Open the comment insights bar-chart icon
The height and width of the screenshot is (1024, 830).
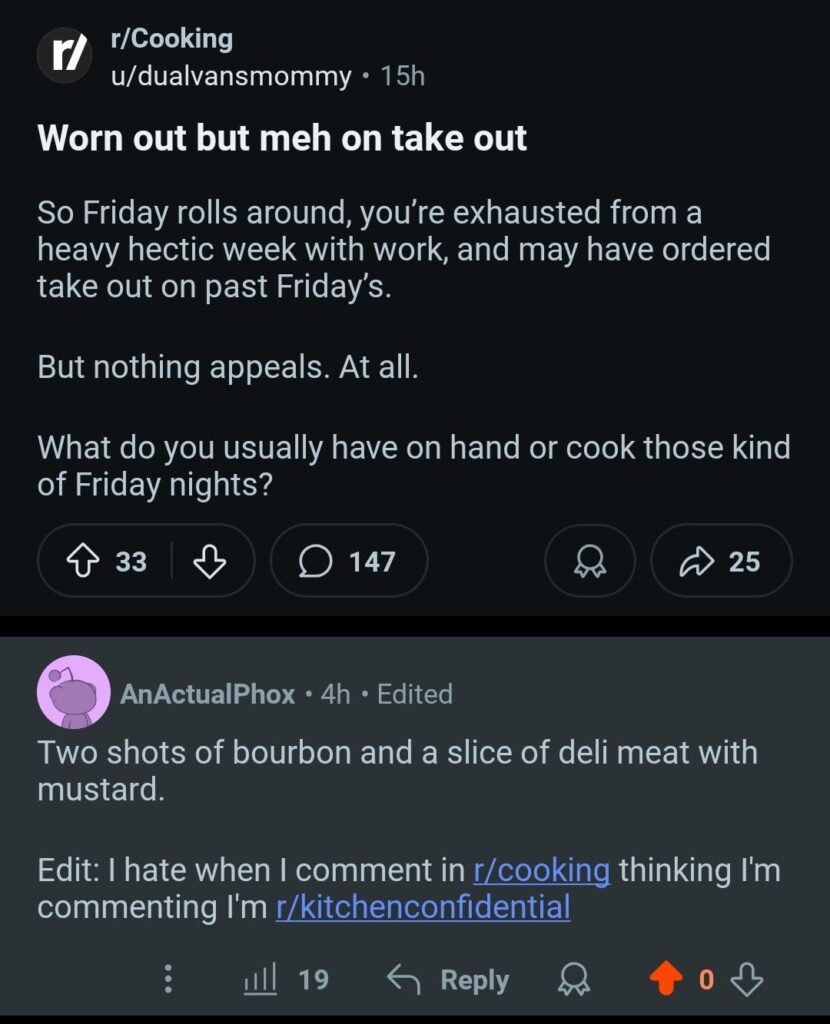(x=261, y=980)
